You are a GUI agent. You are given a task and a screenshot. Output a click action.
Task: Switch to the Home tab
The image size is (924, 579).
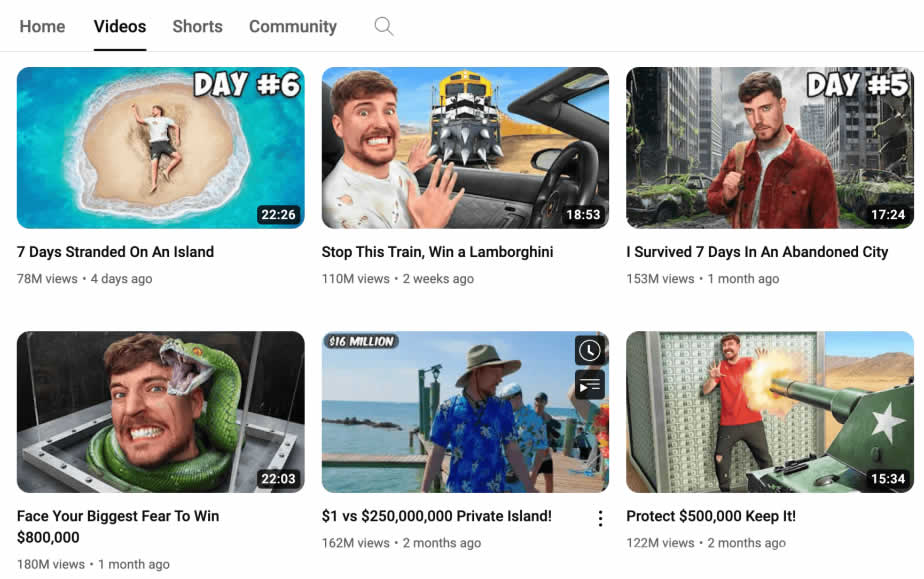(42, 27)
